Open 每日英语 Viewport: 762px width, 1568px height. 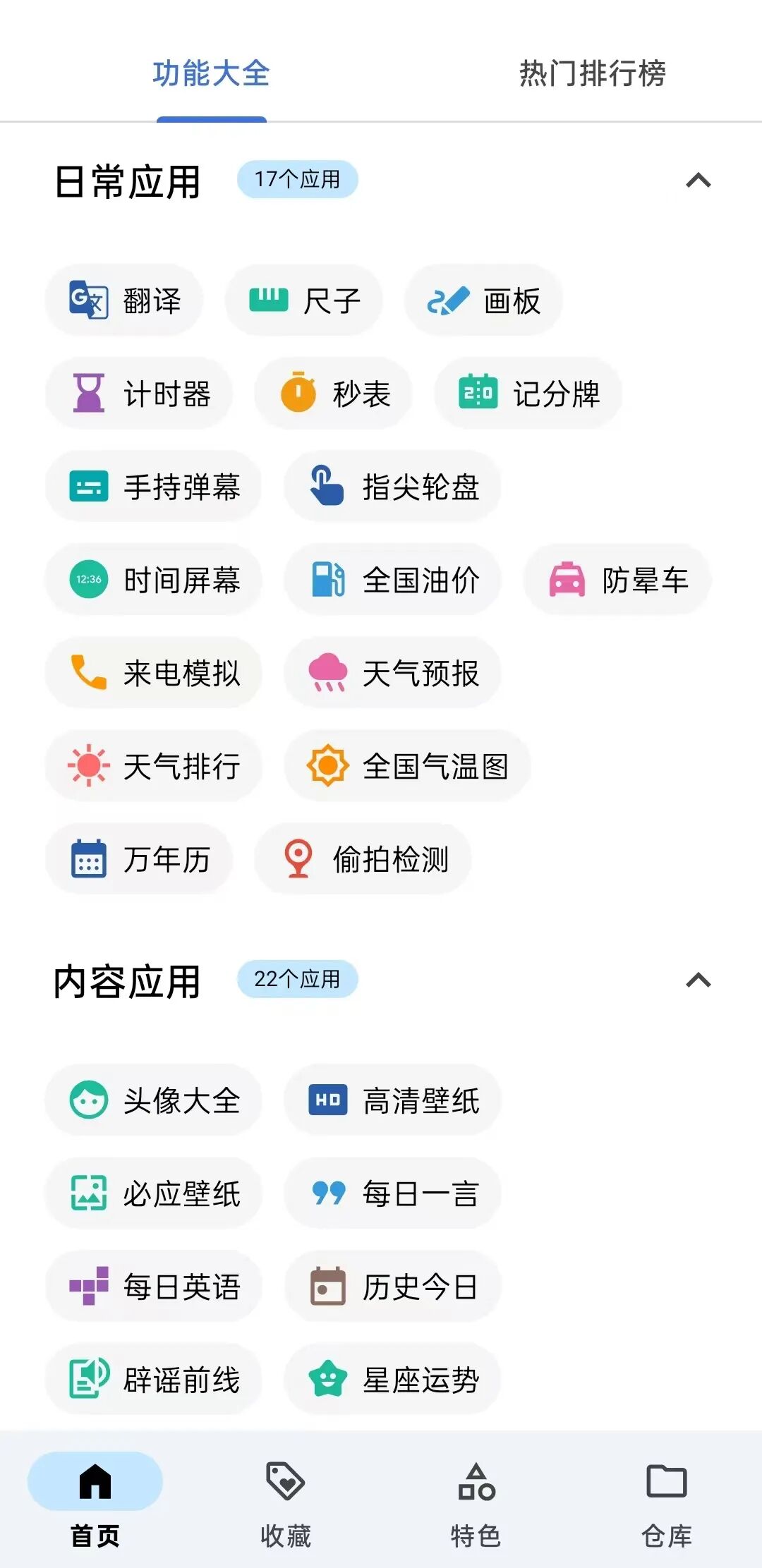click(x=154, y=1287)
